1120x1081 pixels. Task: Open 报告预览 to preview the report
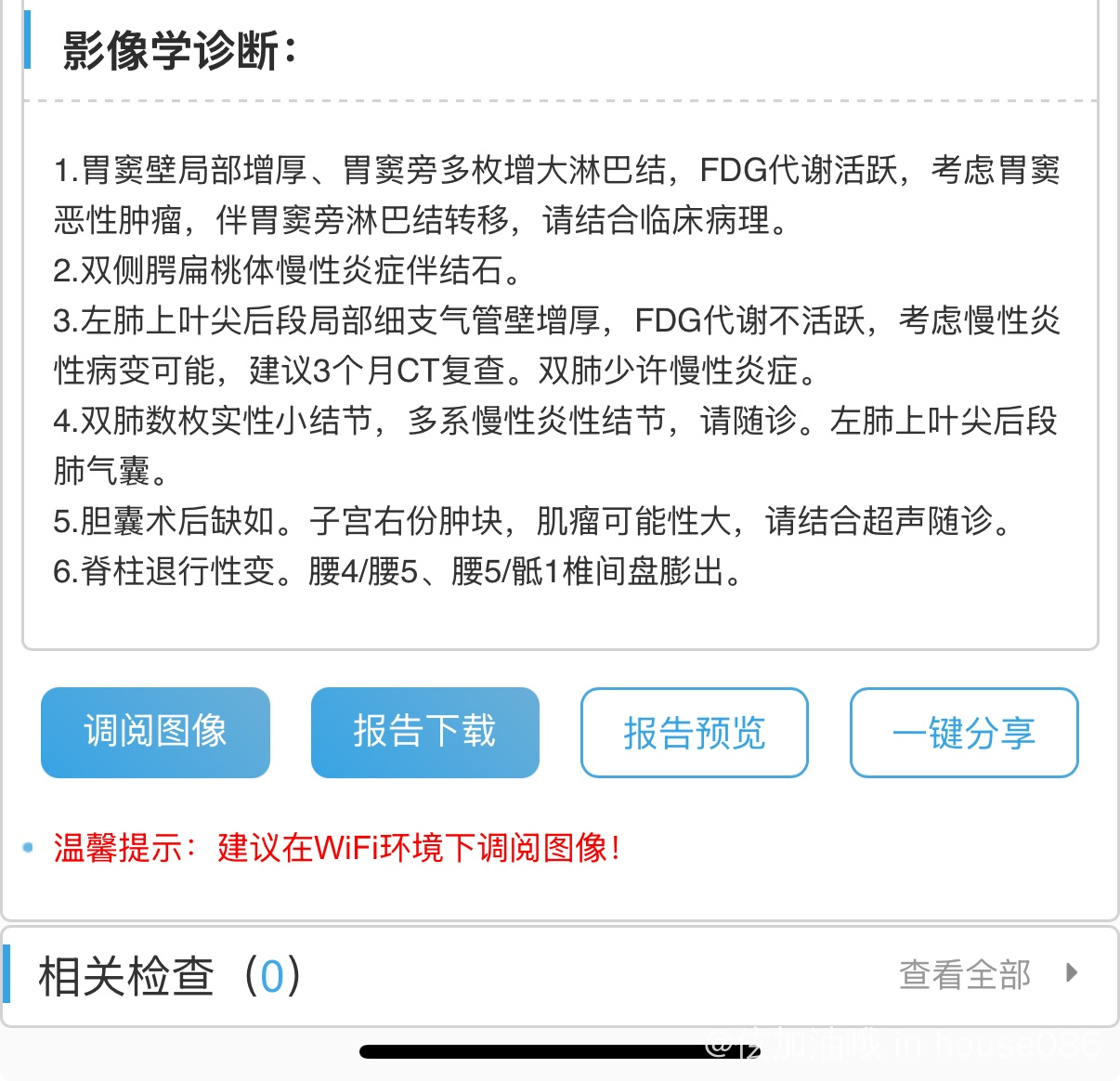pyautogui.click(x=694, y=733)
